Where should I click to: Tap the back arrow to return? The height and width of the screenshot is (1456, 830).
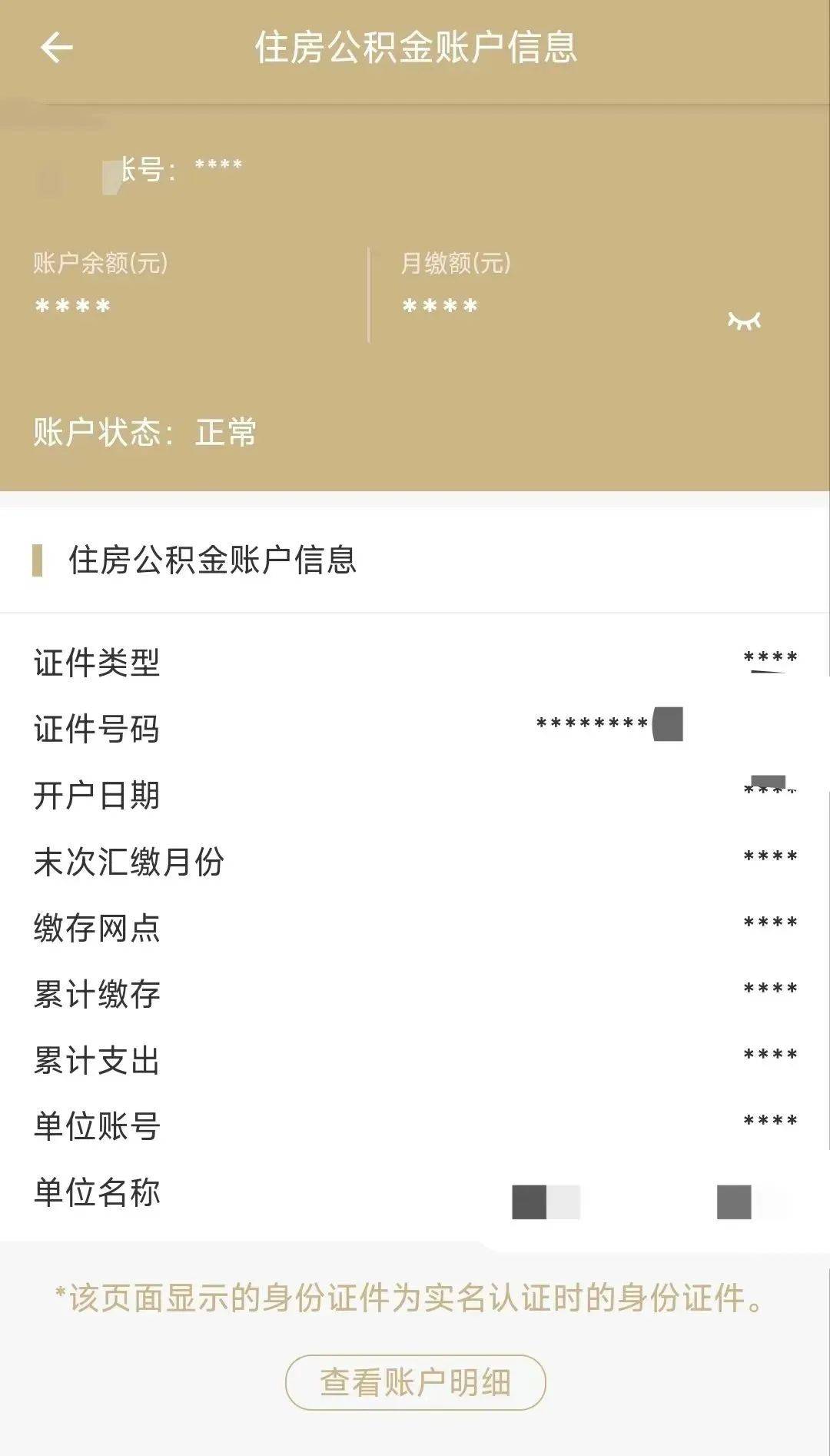(x=55, y=48)
